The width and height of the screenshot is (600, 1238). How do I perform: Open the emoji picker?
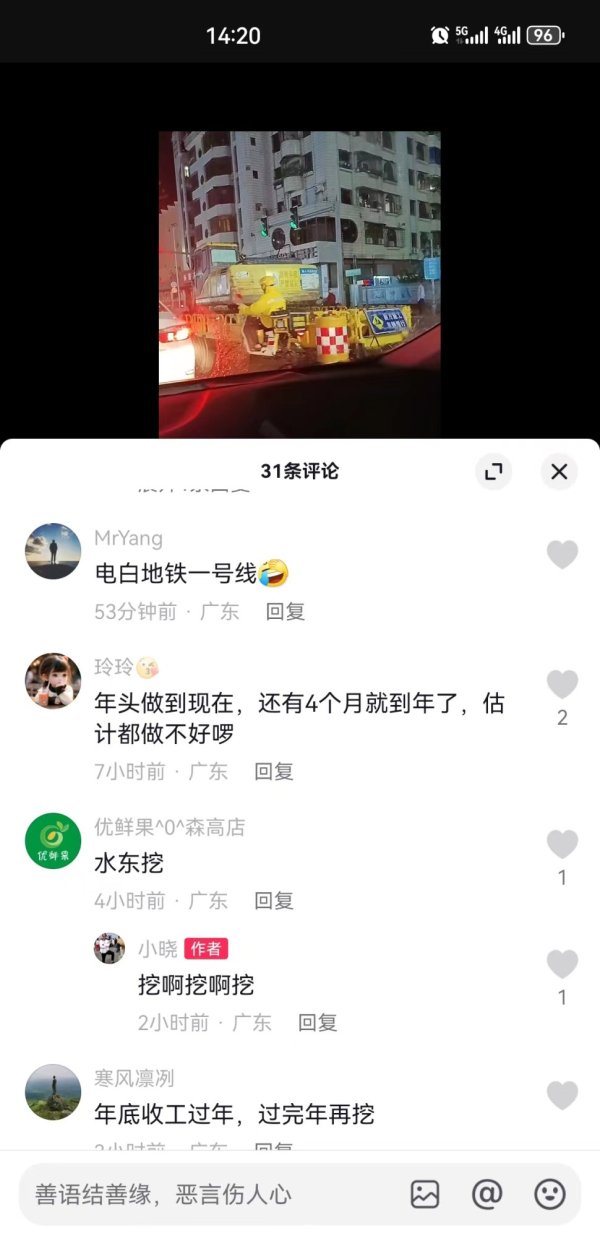click(x=549, y=1194)
